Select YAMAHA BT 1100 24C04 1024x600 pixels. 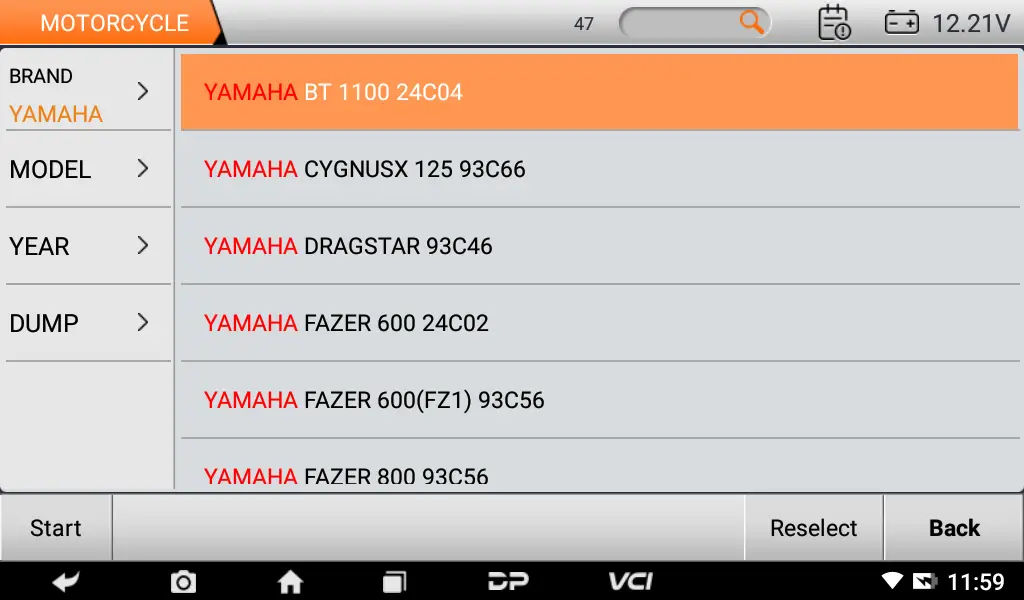click(598, 92)
